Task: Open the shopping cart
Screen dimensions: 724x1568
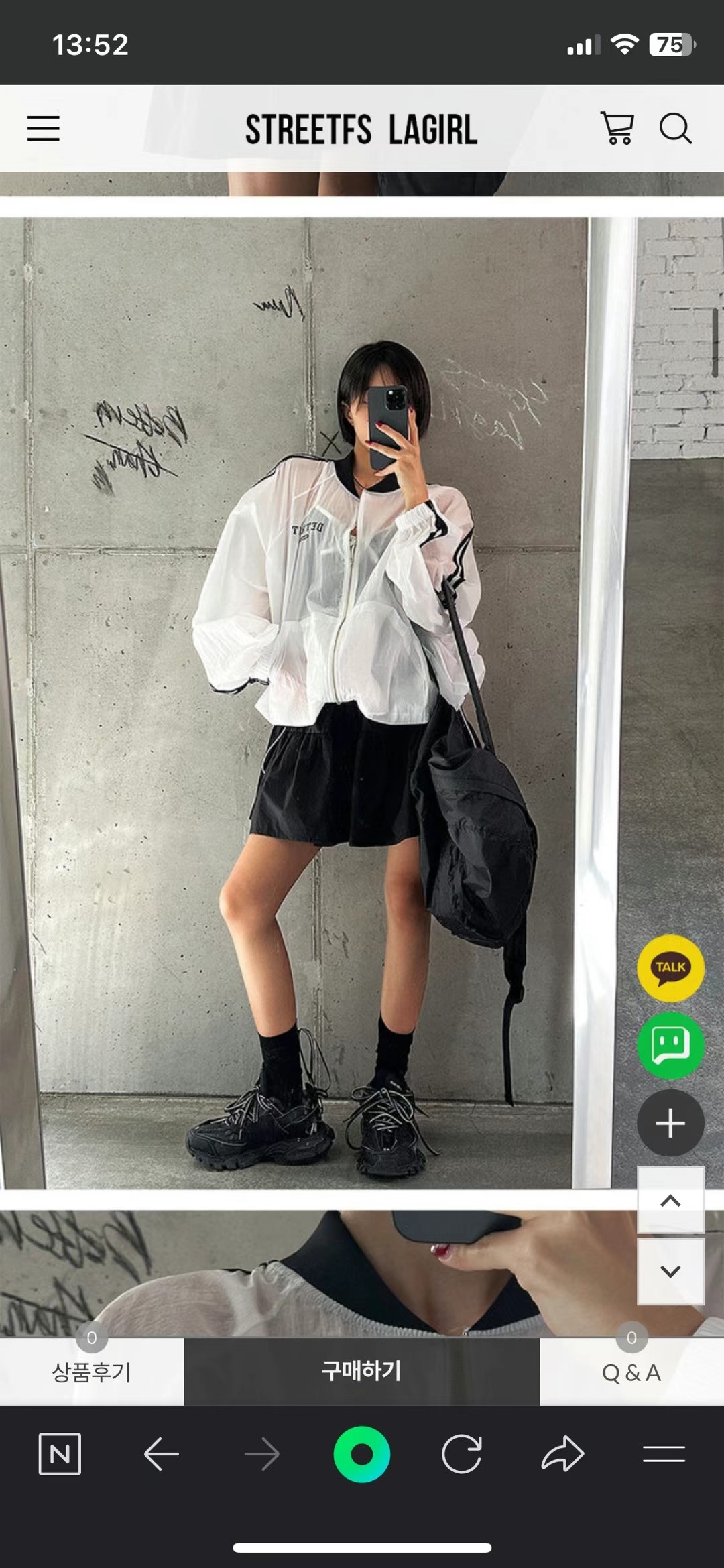Action: tap(617, 128)
